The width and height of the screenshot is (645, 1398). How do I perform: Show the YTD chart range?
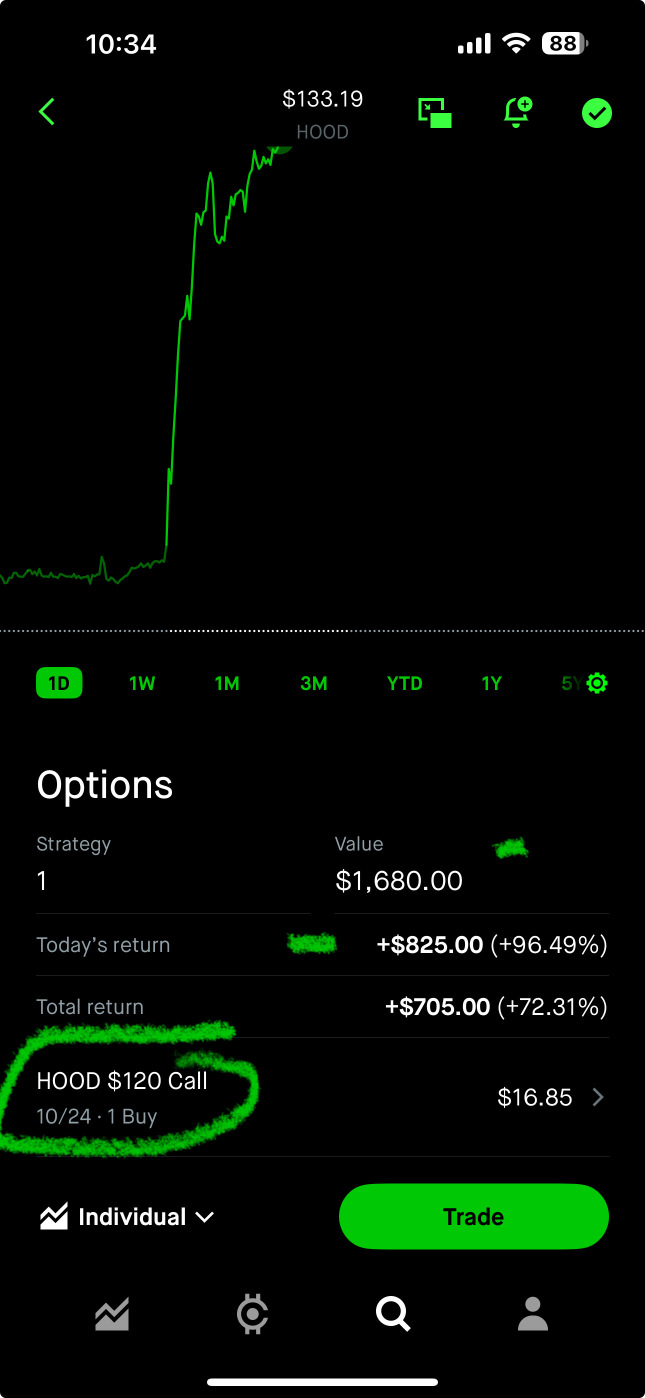(405, 684)
